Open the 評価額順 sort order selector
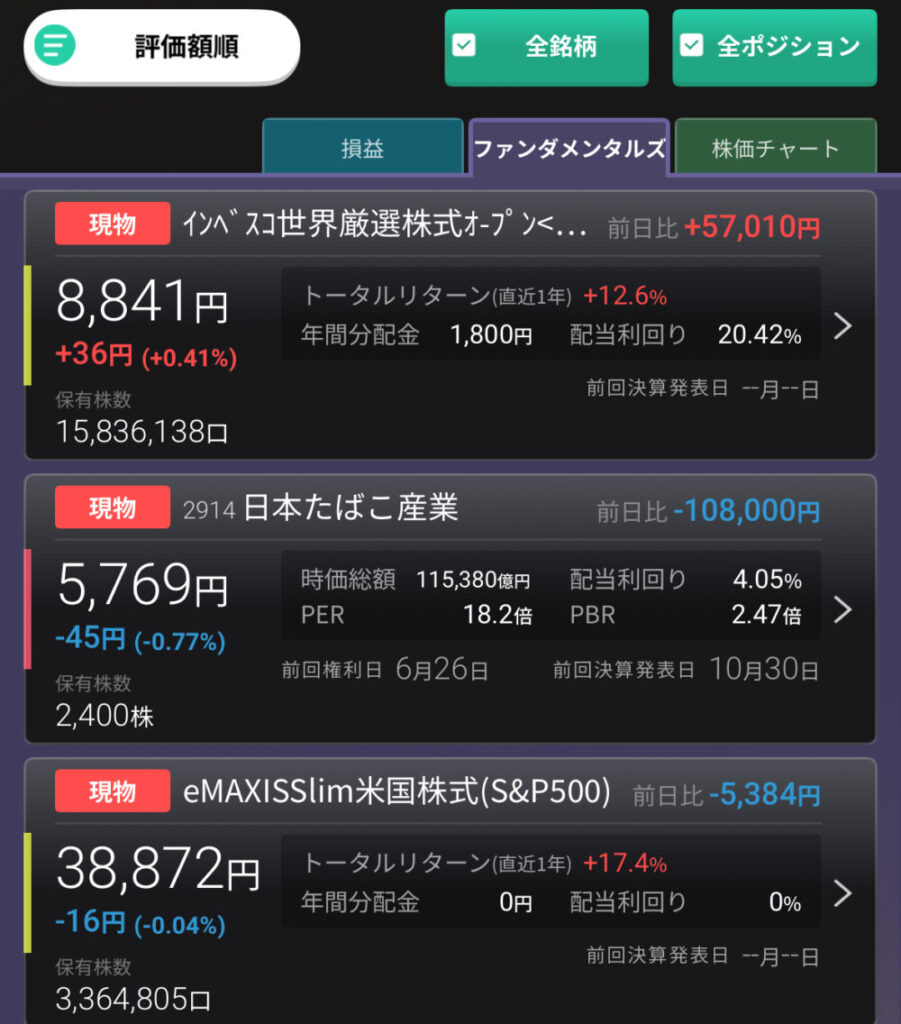The width and height of the screenshot is (901, 1024). 162,46
